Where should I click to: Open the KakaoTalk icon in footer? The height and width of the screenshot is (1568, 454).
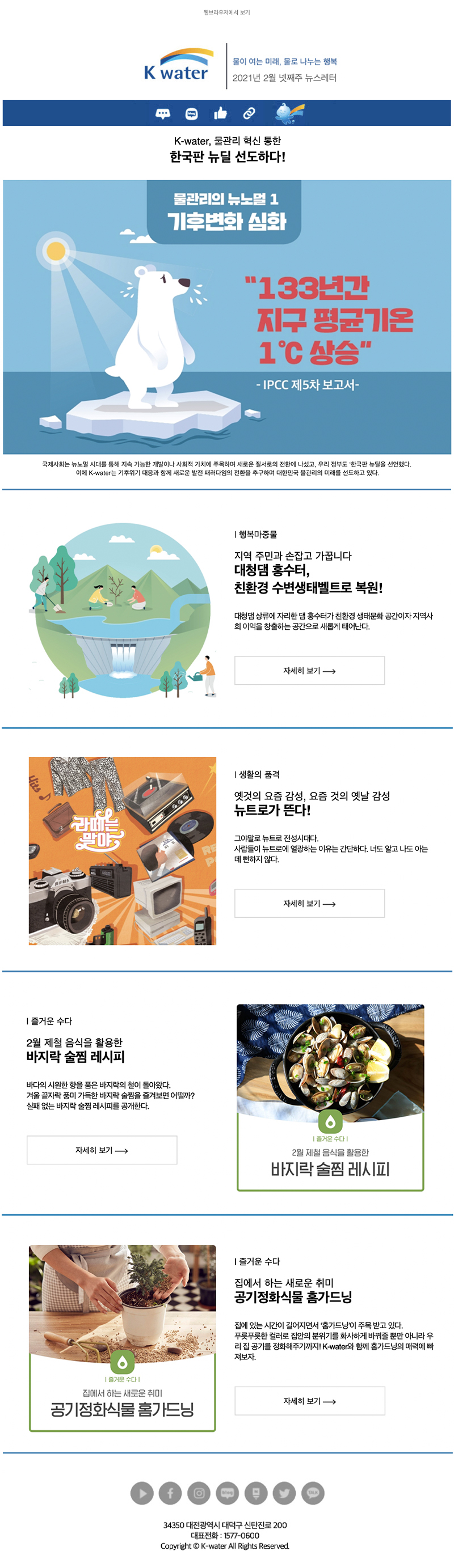(313, 1493)
